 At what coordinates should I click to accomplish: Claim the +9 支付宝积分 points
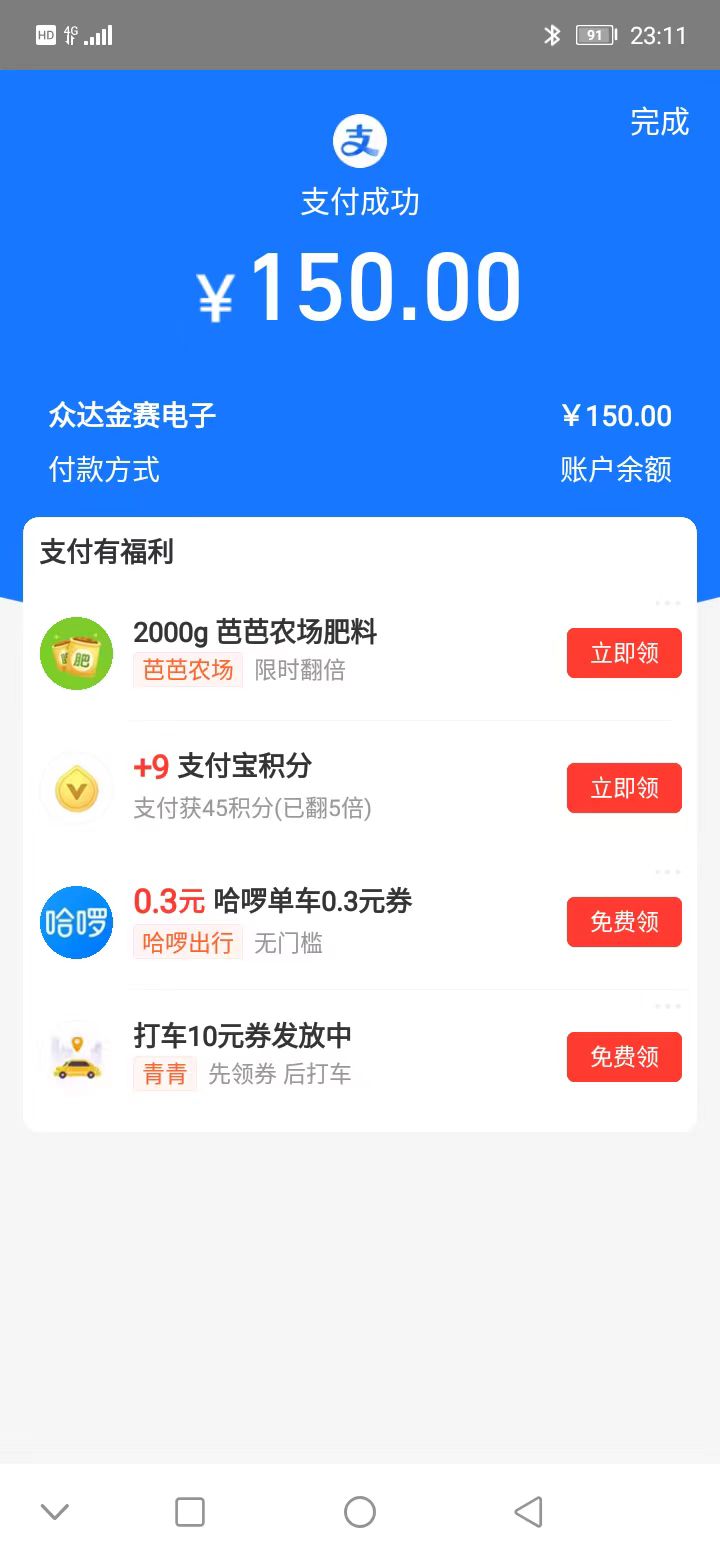(x=624, y=788)
